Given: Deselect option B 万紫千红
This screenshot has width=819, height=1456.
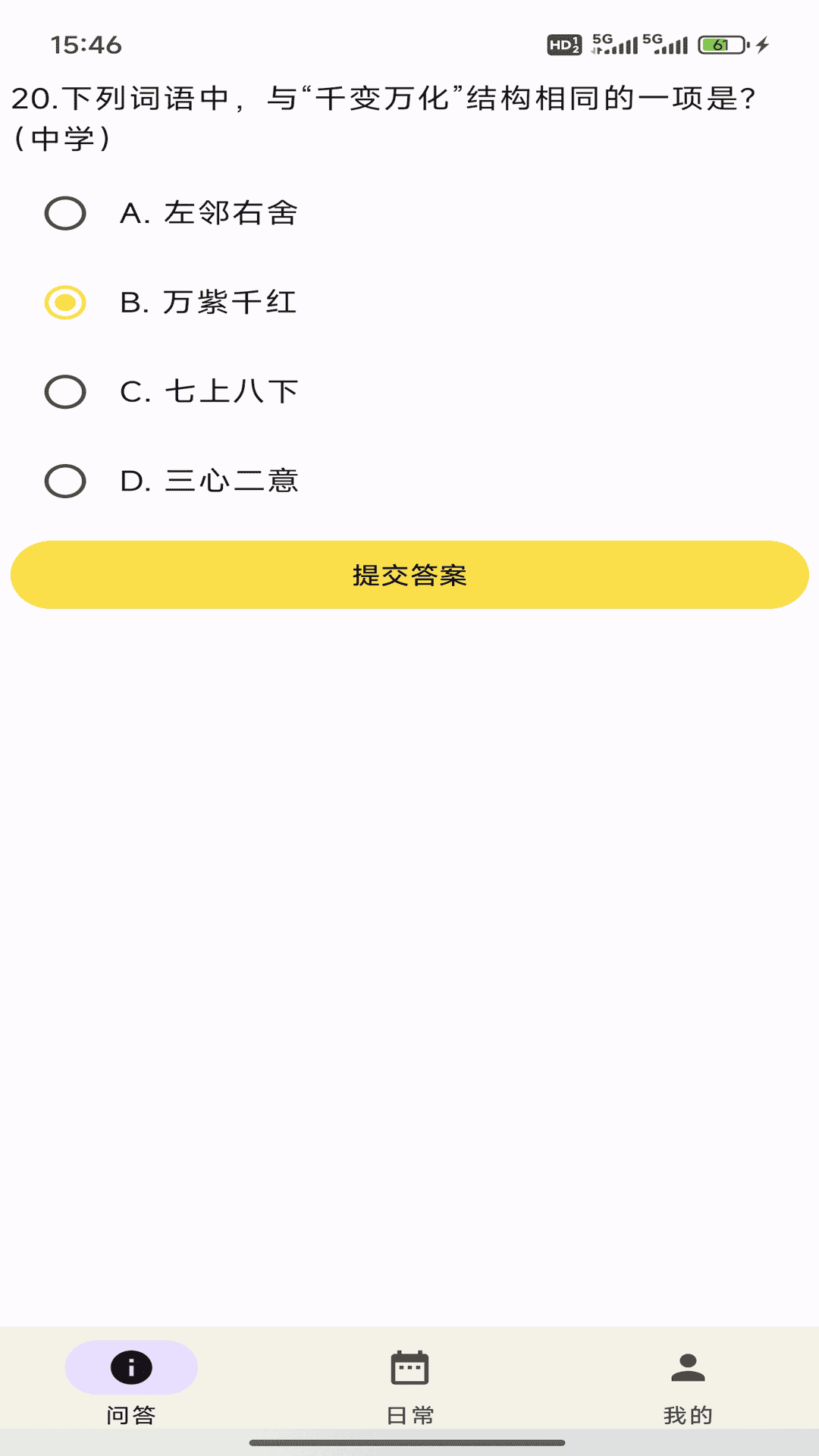Looking at the screenshot, I should tap(67, 303).
